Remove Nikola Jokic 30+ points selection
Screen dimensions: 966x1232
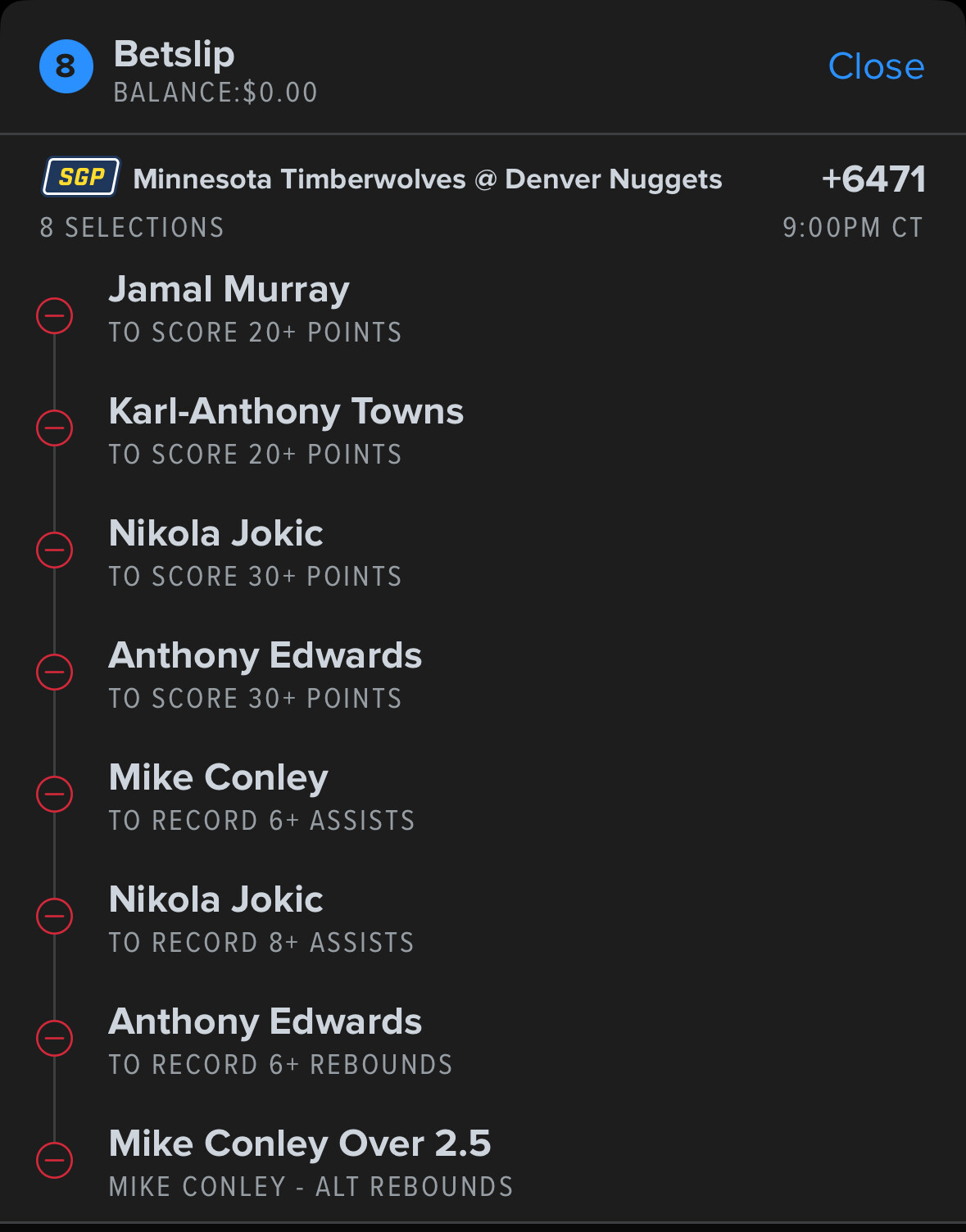(x=55, y=550)
